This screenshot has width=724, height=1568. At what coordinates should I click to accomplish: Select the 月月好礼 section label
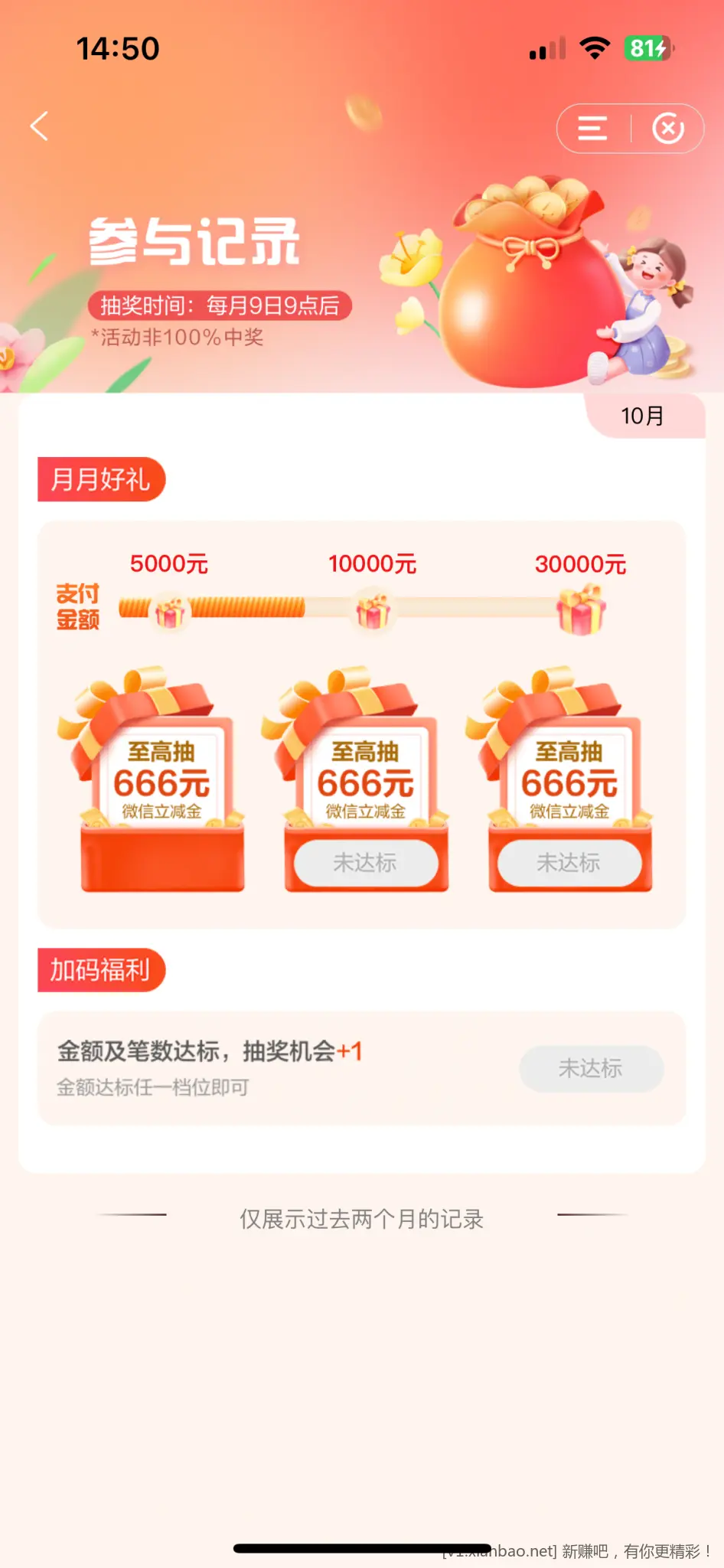click(x=102, y=479)
